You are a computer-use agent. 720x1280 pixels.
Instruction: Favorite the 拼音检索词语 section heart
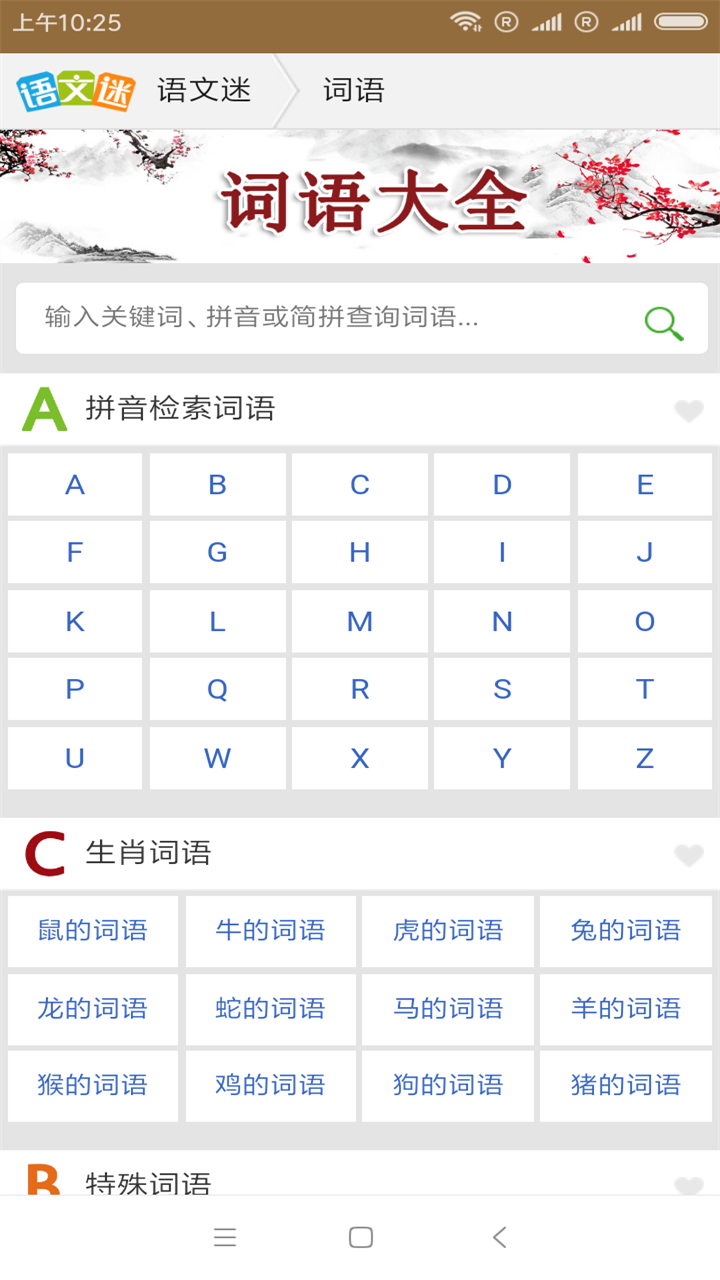point(689,410)
